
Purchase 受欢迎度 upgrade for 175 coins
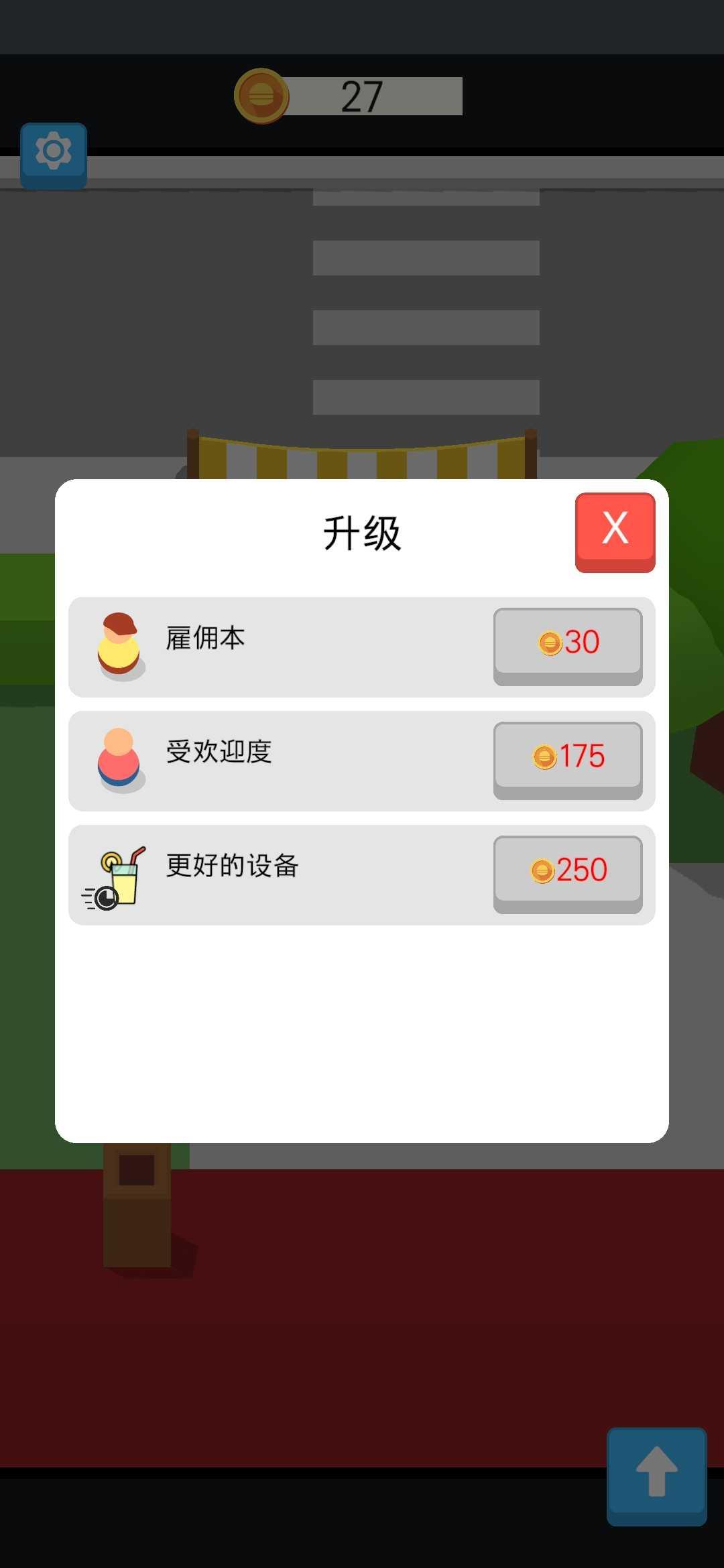point(568,757)
